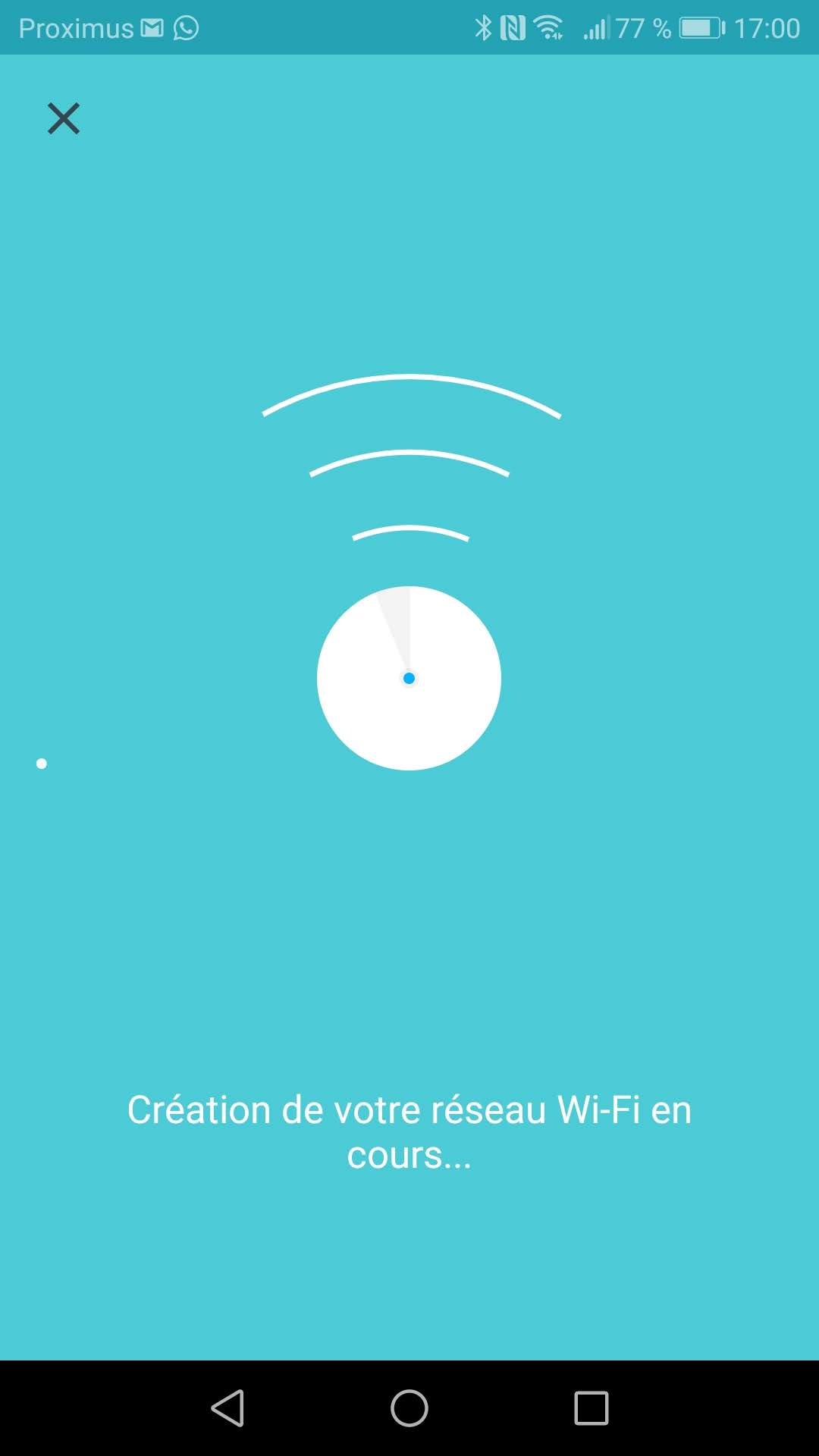Close the Wi-Fi network creation screen
The image size is (819, 1456).
click(64, 118)
